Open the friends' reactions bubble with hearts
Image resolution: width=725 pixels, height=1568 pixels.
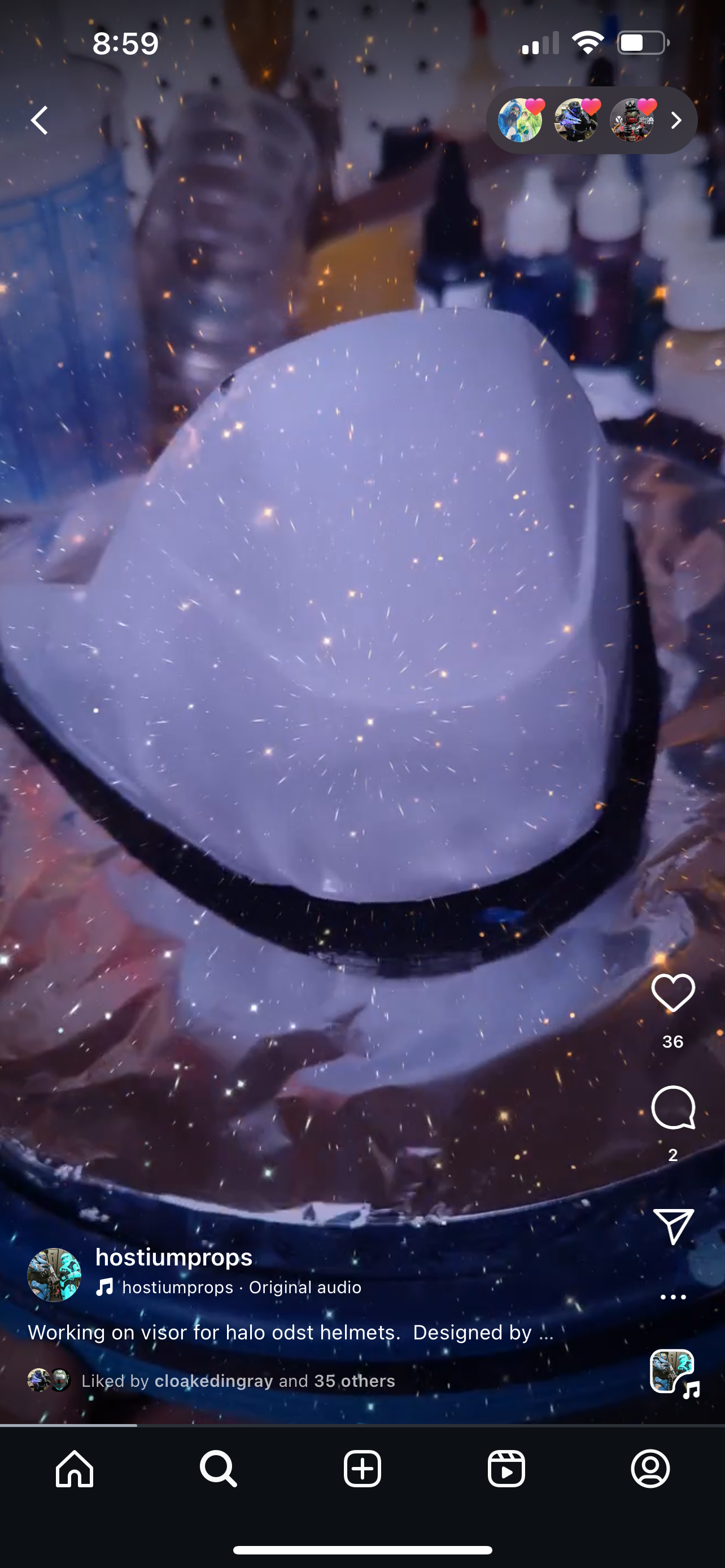[591, 120]
